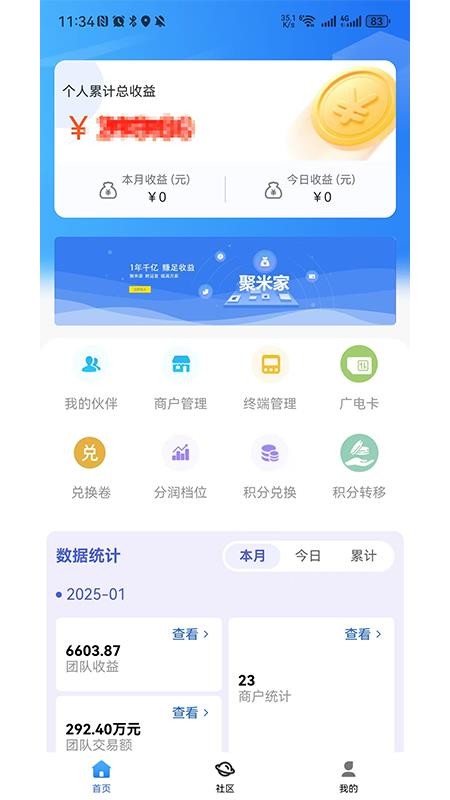
Task: Open 我的伙伴 partners section
Action: (x=91, y=379)
